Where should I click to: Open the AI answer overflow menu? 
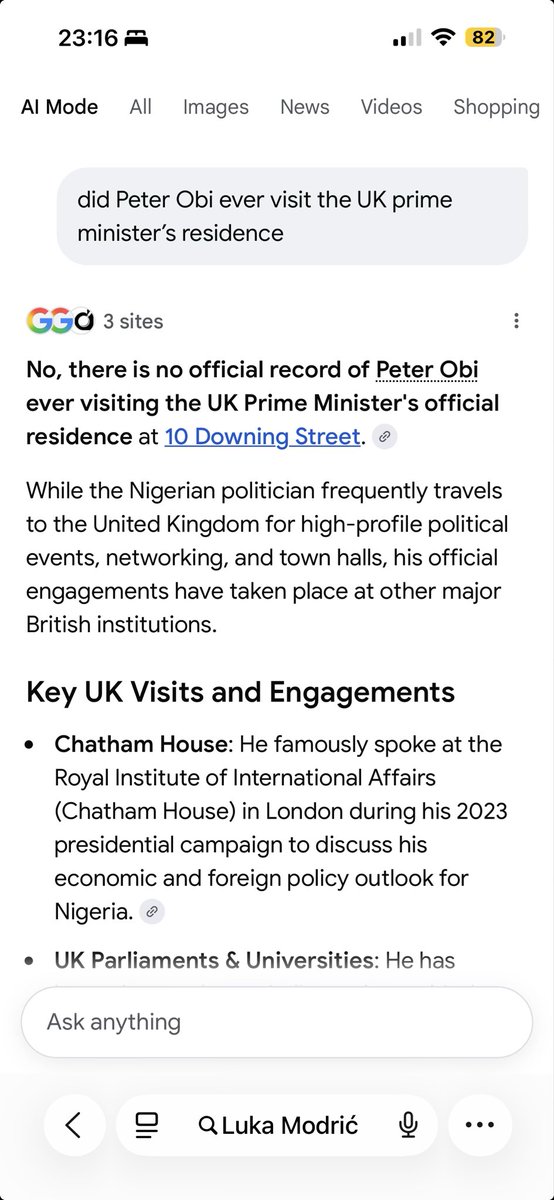[516, 321]
